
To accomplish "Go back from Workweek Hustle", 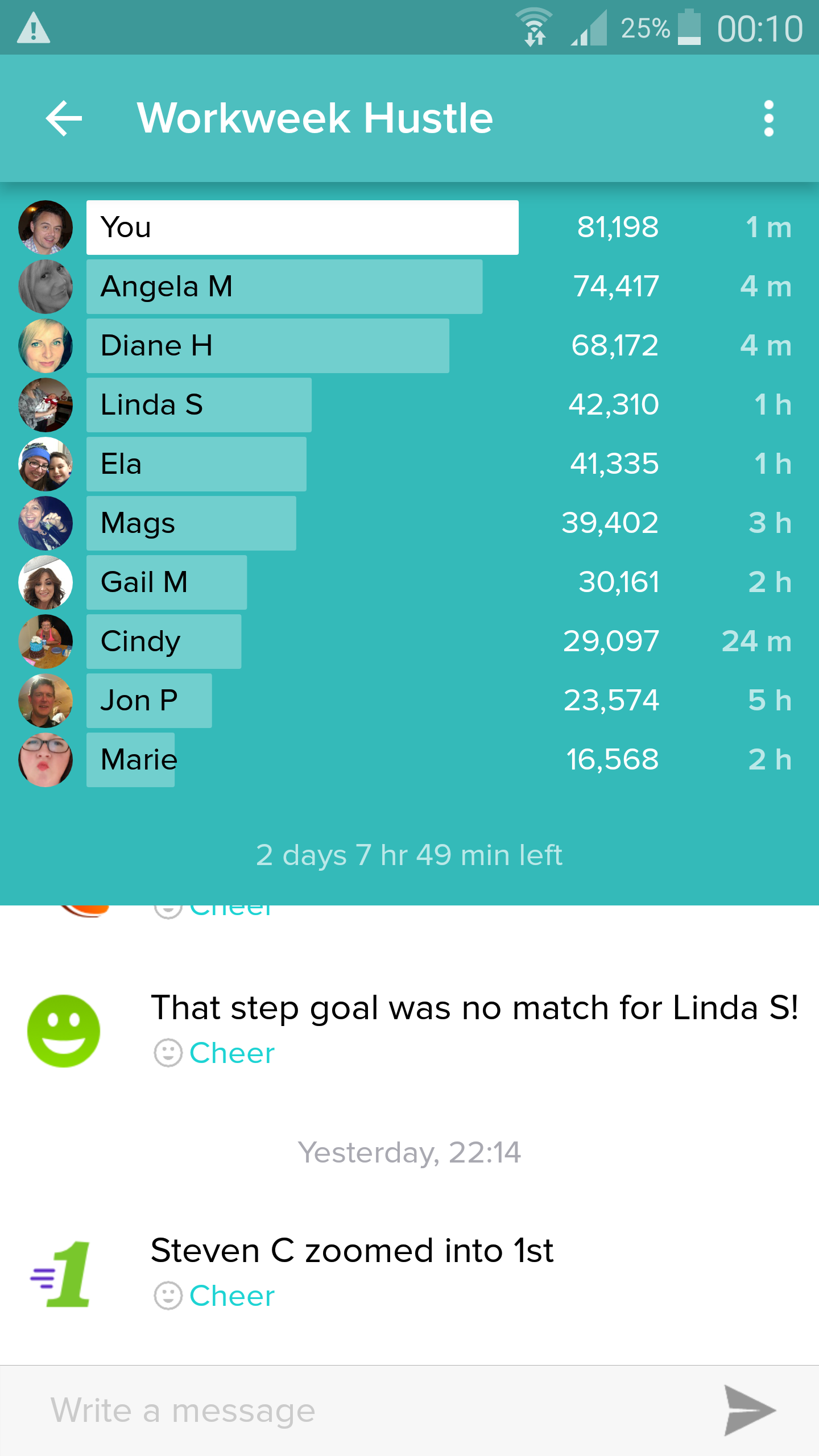I will (64, 118).
